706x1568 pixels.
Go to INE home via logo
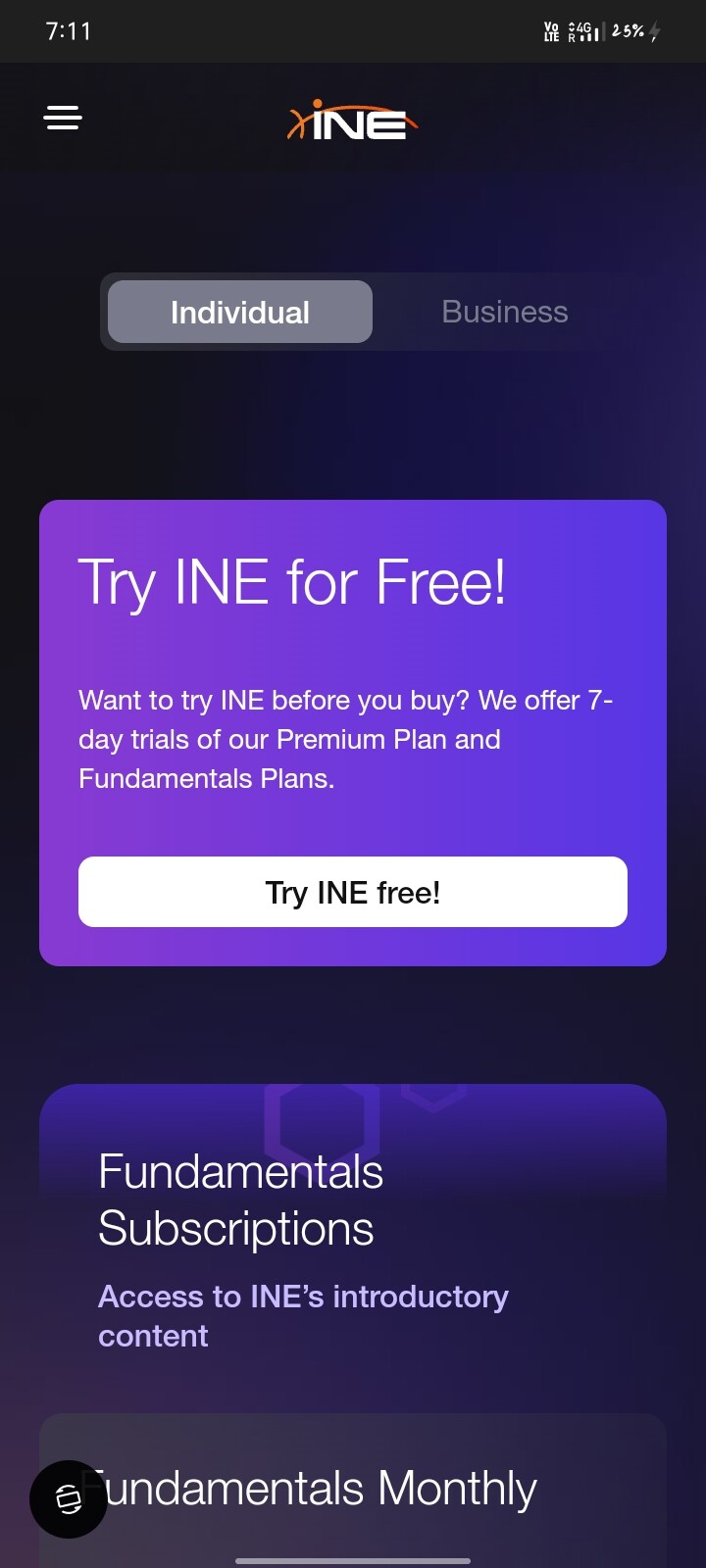click(353, 121)
